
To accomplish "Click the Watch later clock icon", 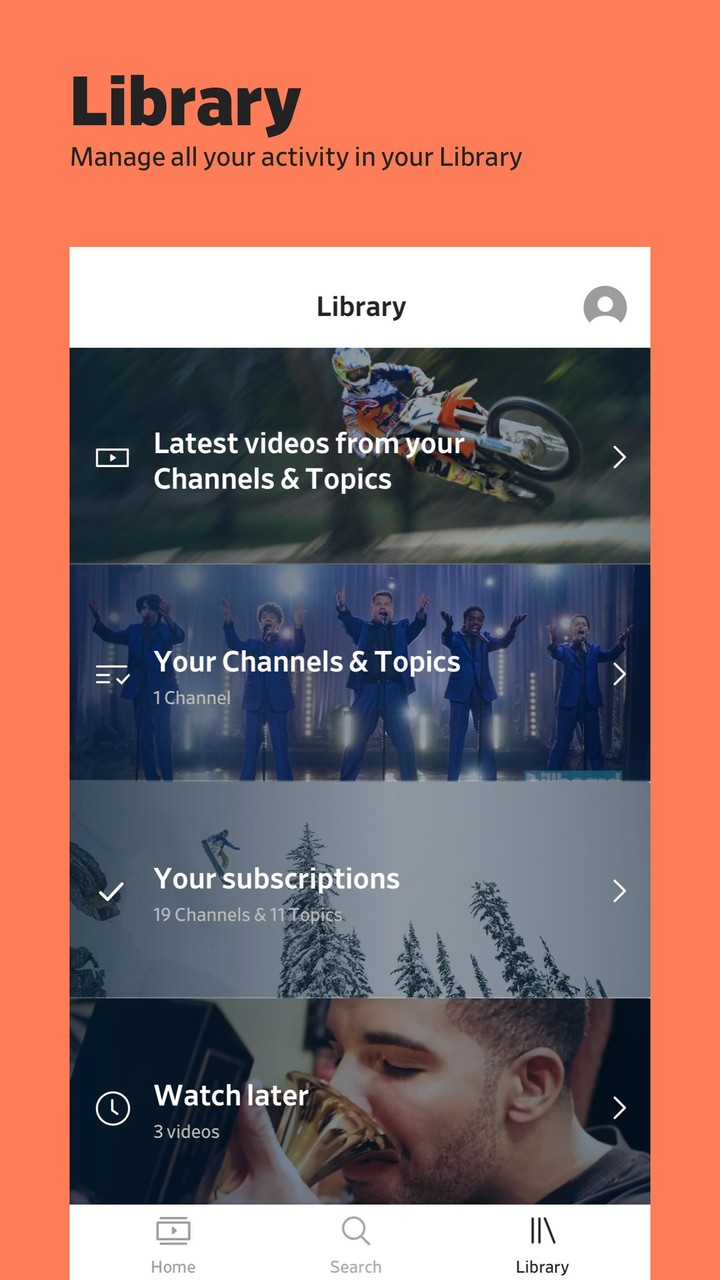I will [112, 1108].
